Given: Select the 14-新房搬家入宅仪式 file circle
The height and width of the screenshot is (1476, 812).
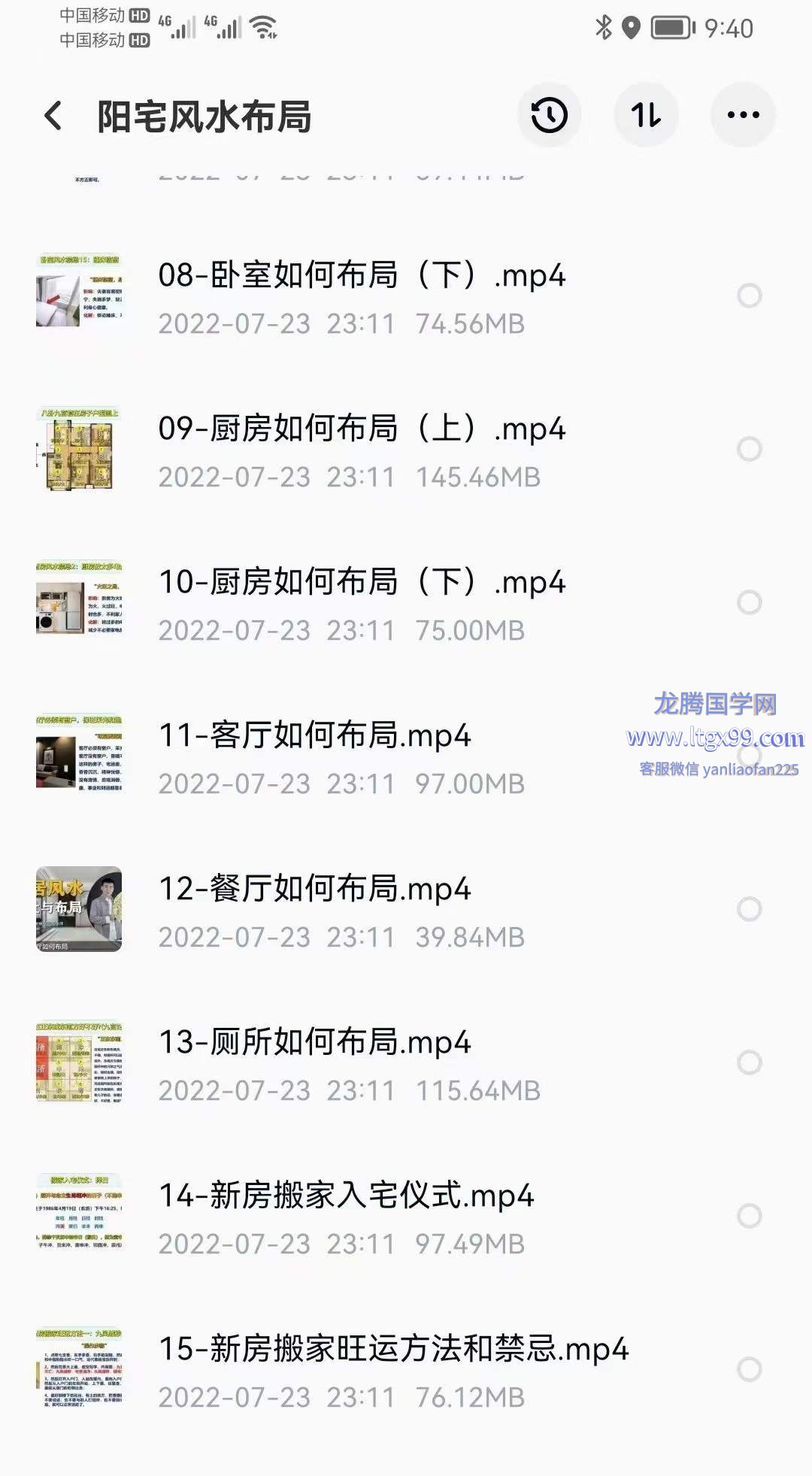Looking at the screenshot, I should [749, 1216].
